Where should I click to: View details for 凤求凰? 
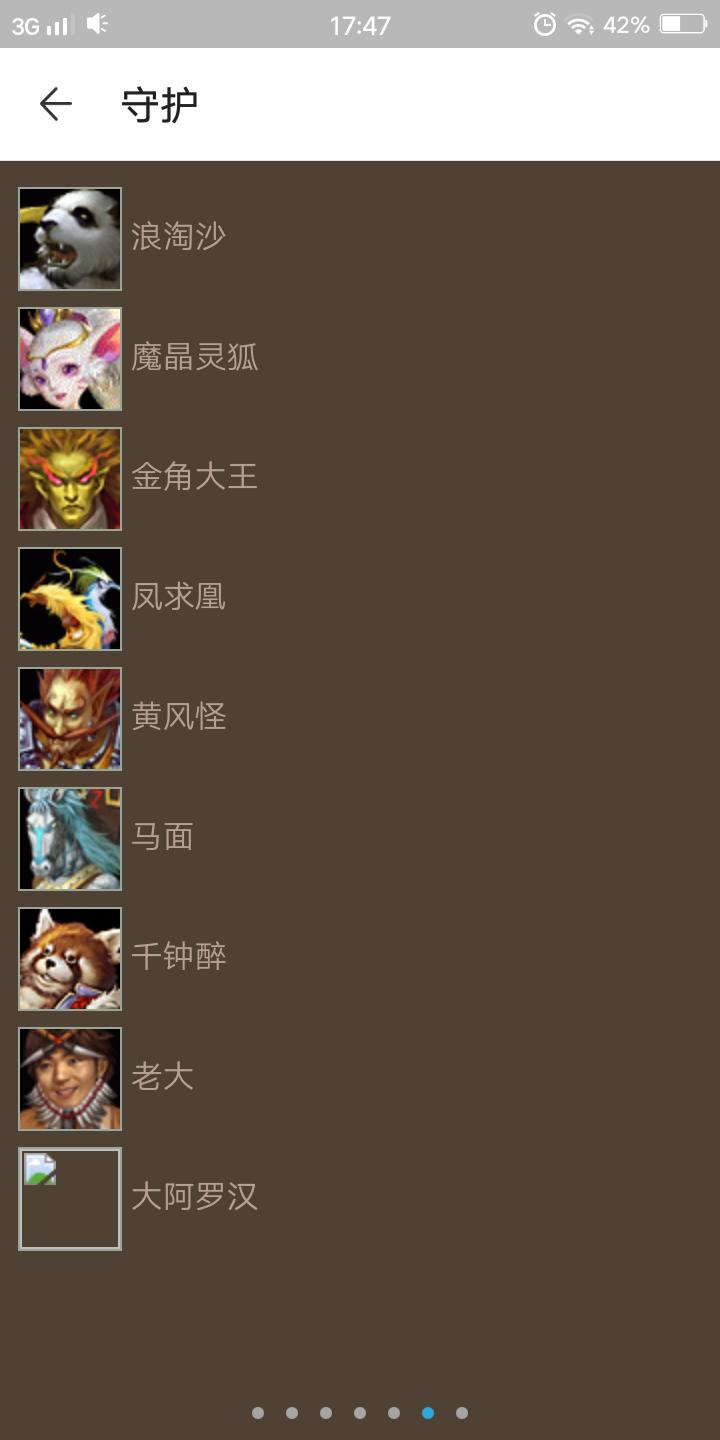(178, 598)
